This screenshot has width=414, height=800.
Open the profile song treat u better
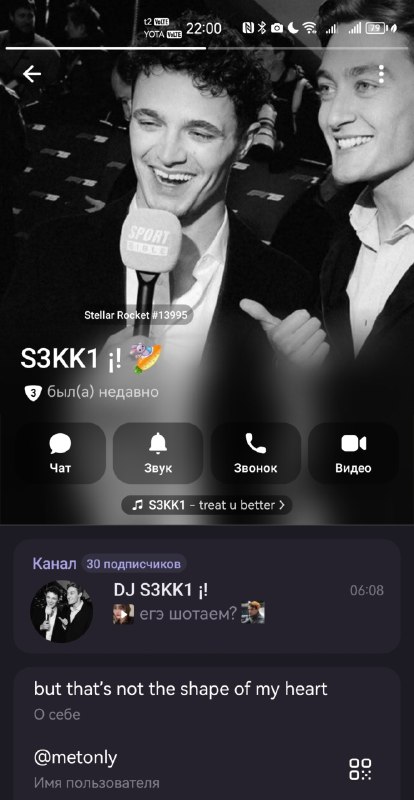(x=207, y=505)
